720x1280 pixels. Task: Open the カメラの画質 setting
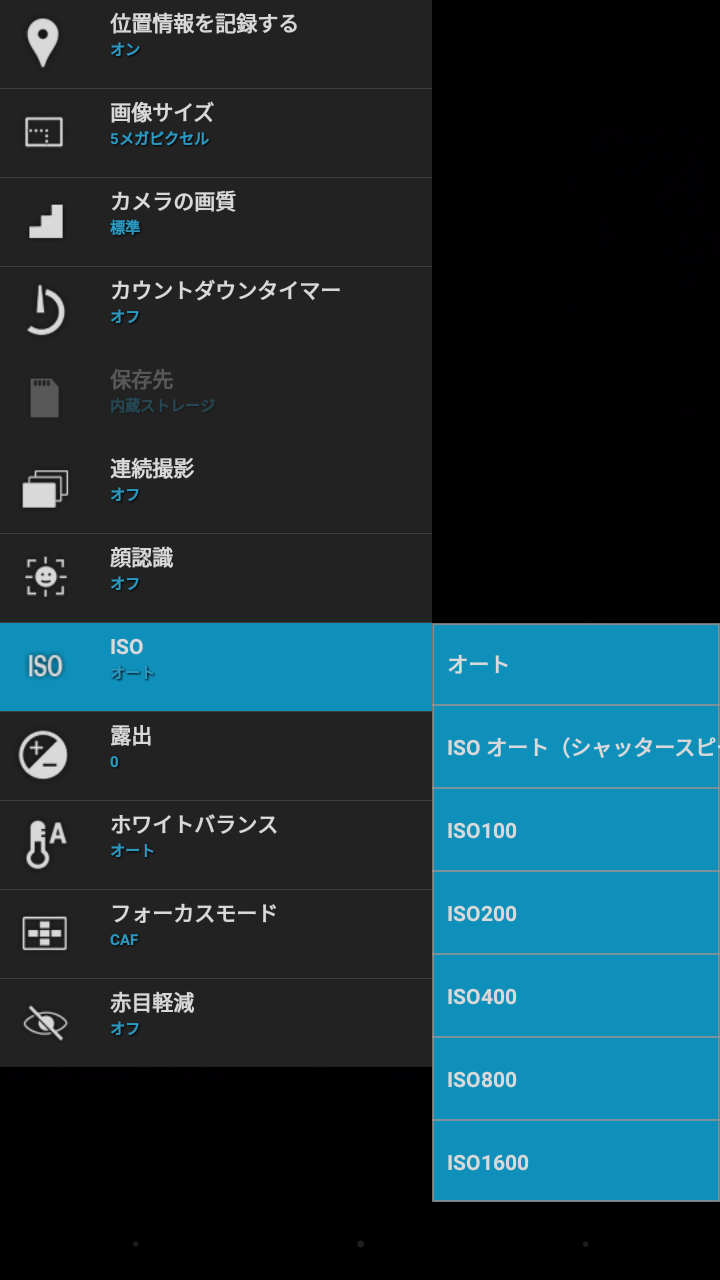[215, 222]
